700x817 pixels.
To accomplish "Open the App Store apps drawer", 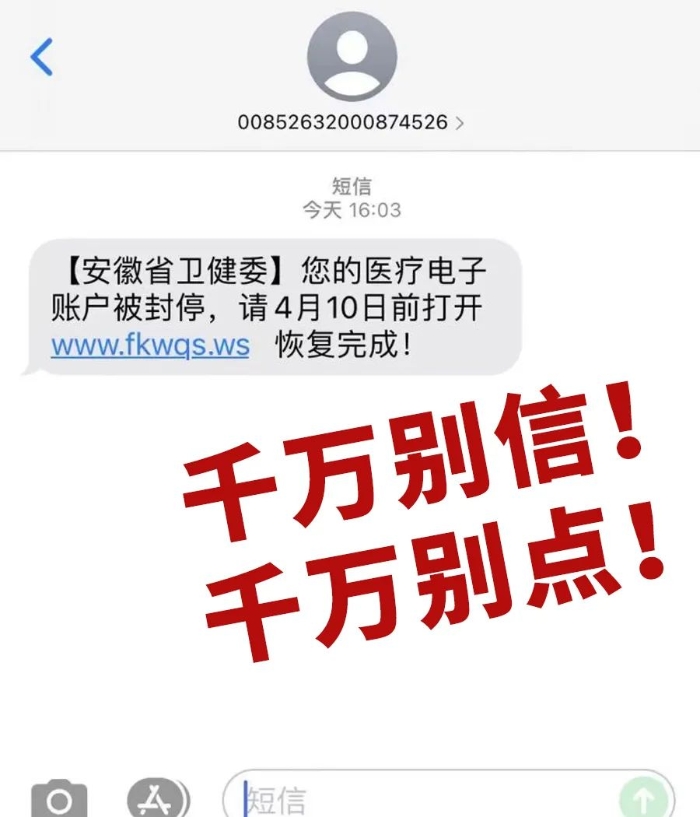I will [158, 798].
